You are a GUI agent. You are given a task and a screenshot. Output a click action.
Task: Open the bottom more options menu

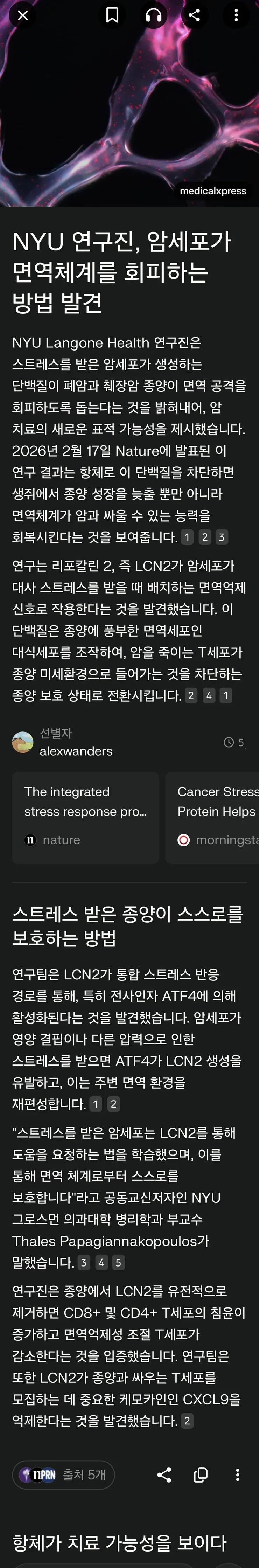click(237, 1475)
